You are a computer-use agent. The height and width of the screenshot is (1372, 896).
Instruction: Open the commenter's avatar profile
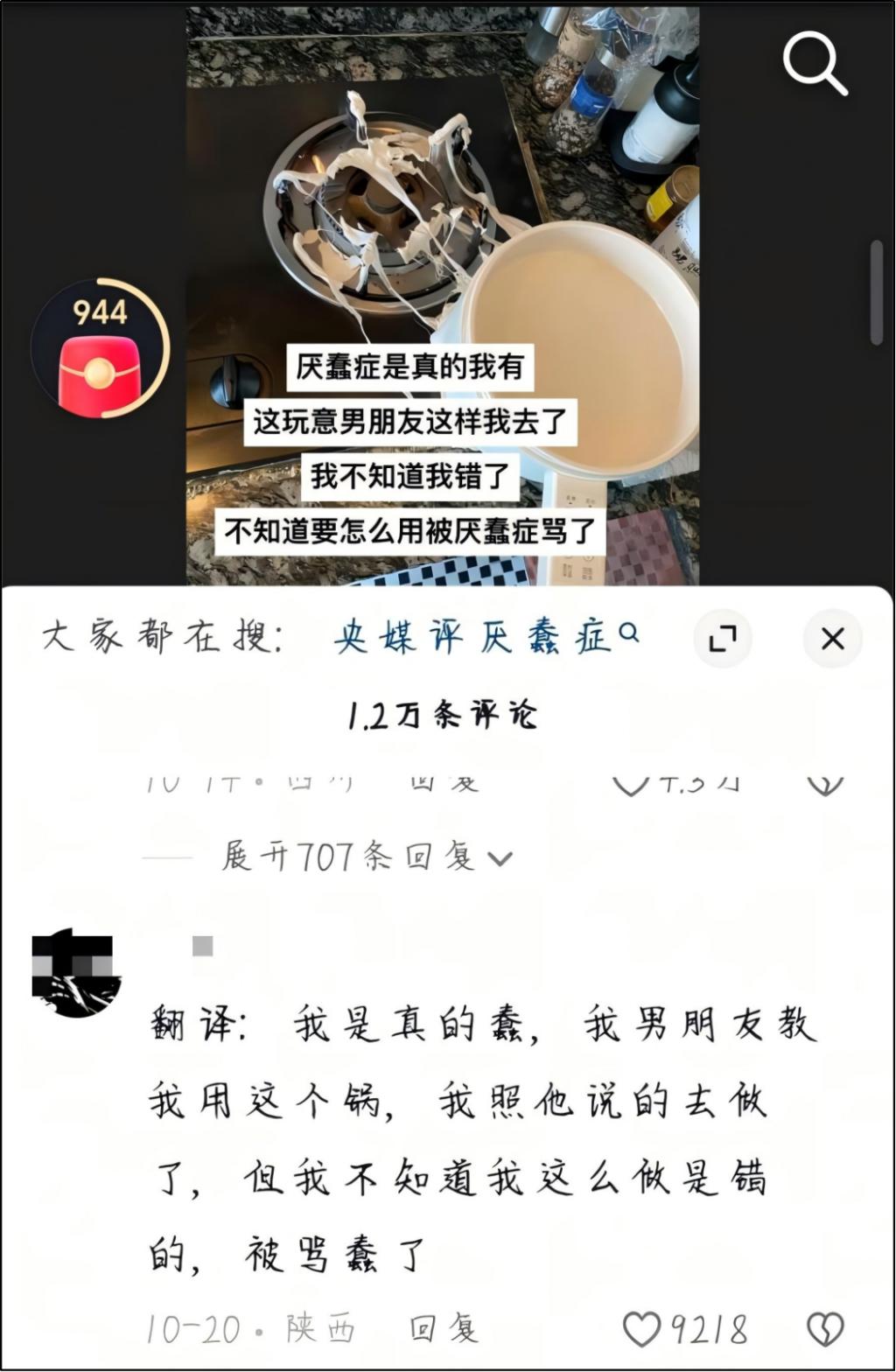click(75, 974)
